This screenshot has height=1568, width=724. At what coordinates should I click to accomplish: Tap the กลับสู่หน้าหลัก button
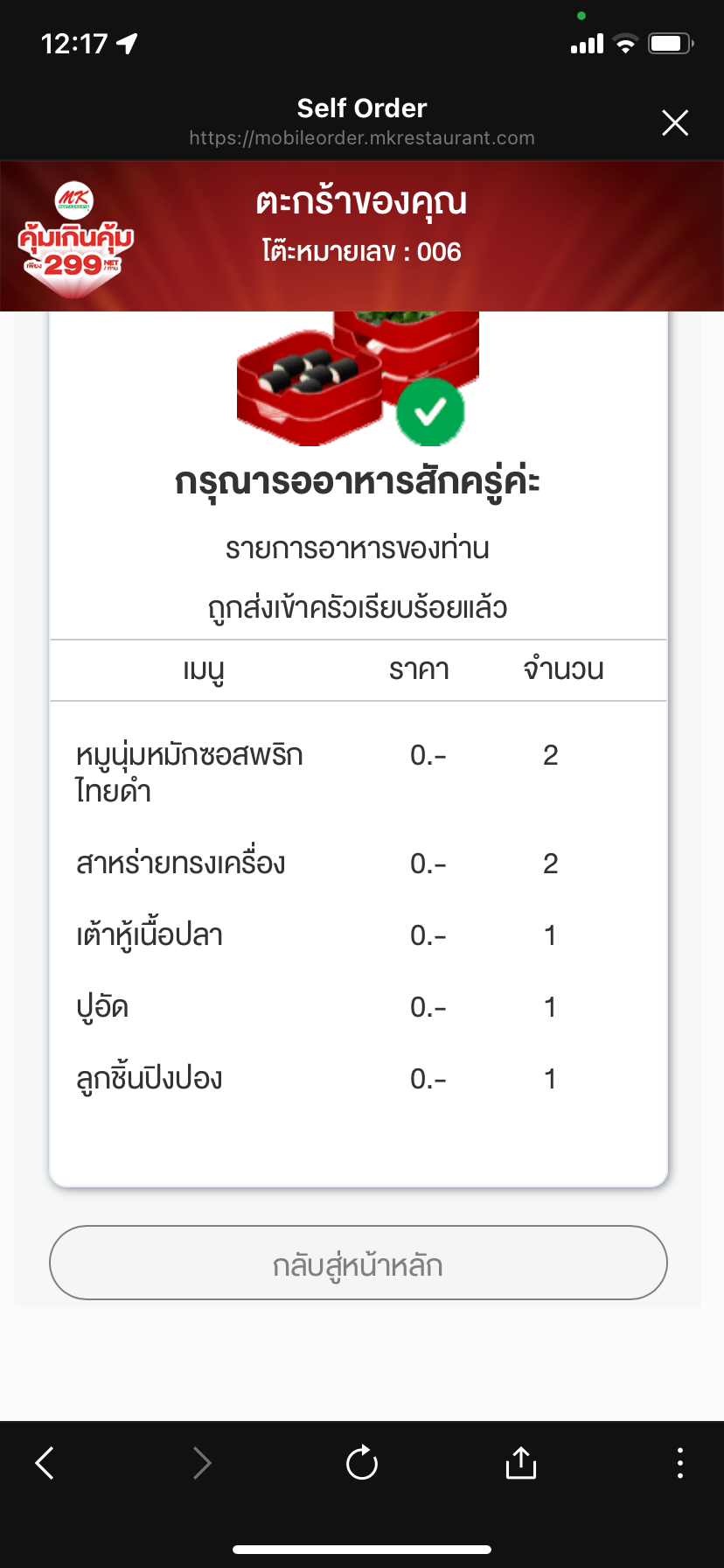[x=359, y=1263]
